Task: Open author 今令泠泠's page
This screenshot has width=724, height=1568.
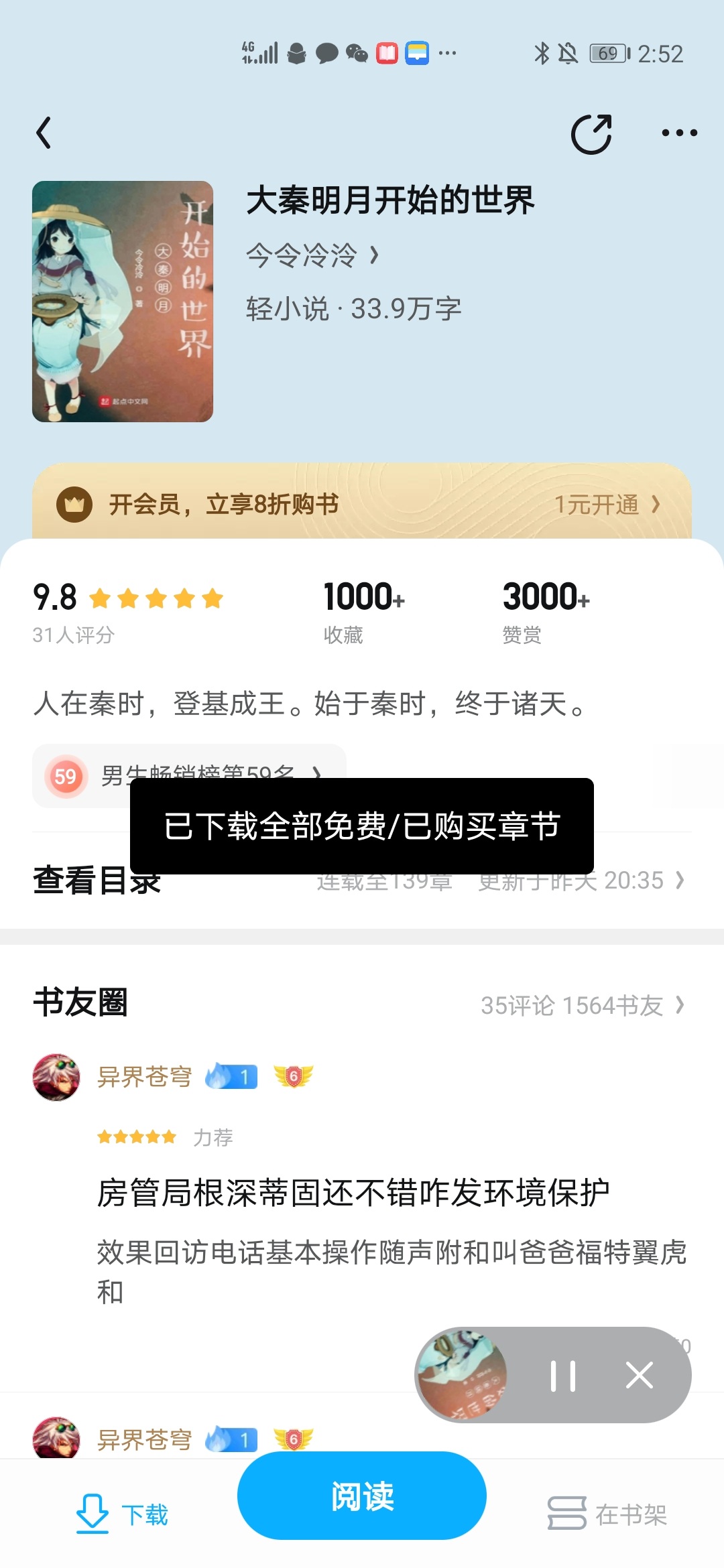Action: [x=312, y=255]
